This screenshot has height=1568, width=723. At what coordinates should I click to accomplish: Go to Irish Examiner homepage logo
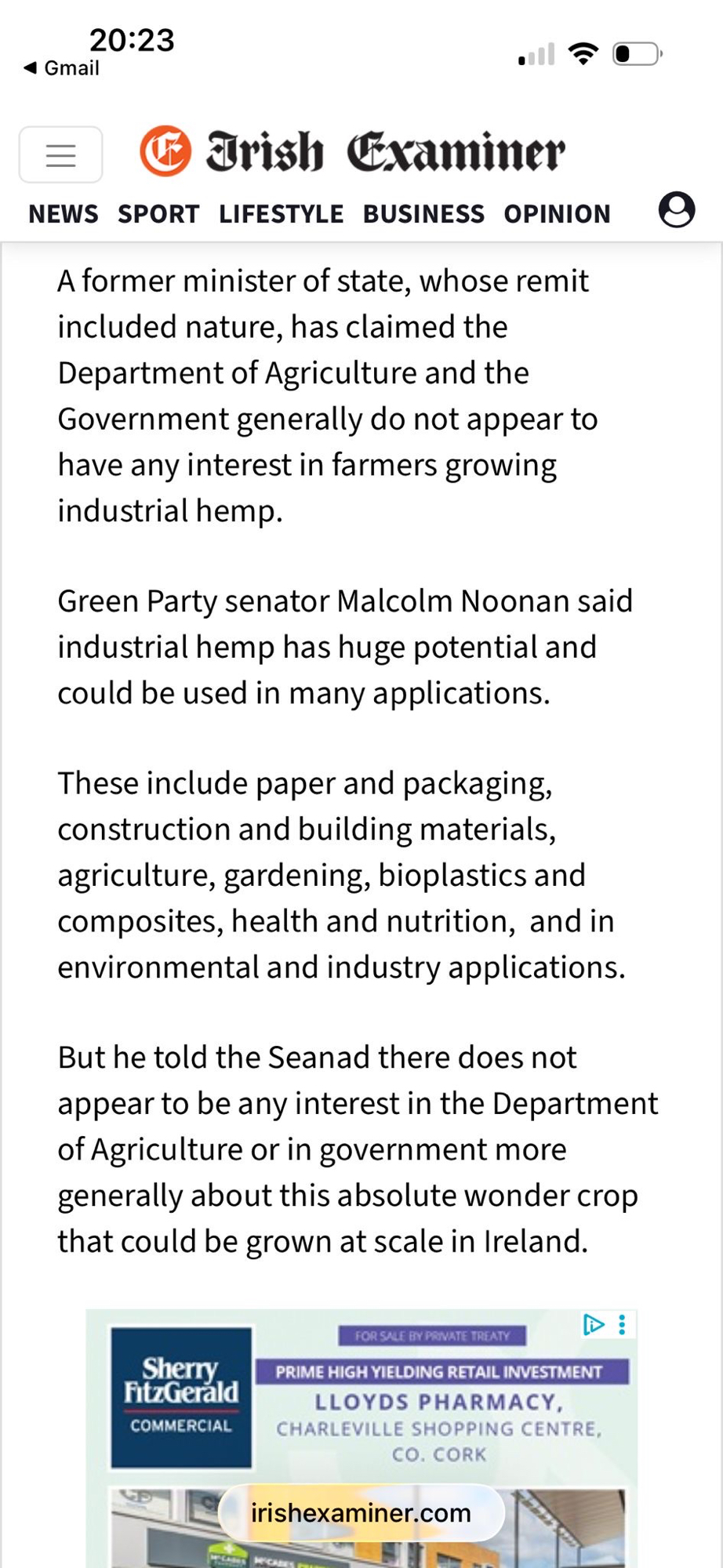click(353, 151)
